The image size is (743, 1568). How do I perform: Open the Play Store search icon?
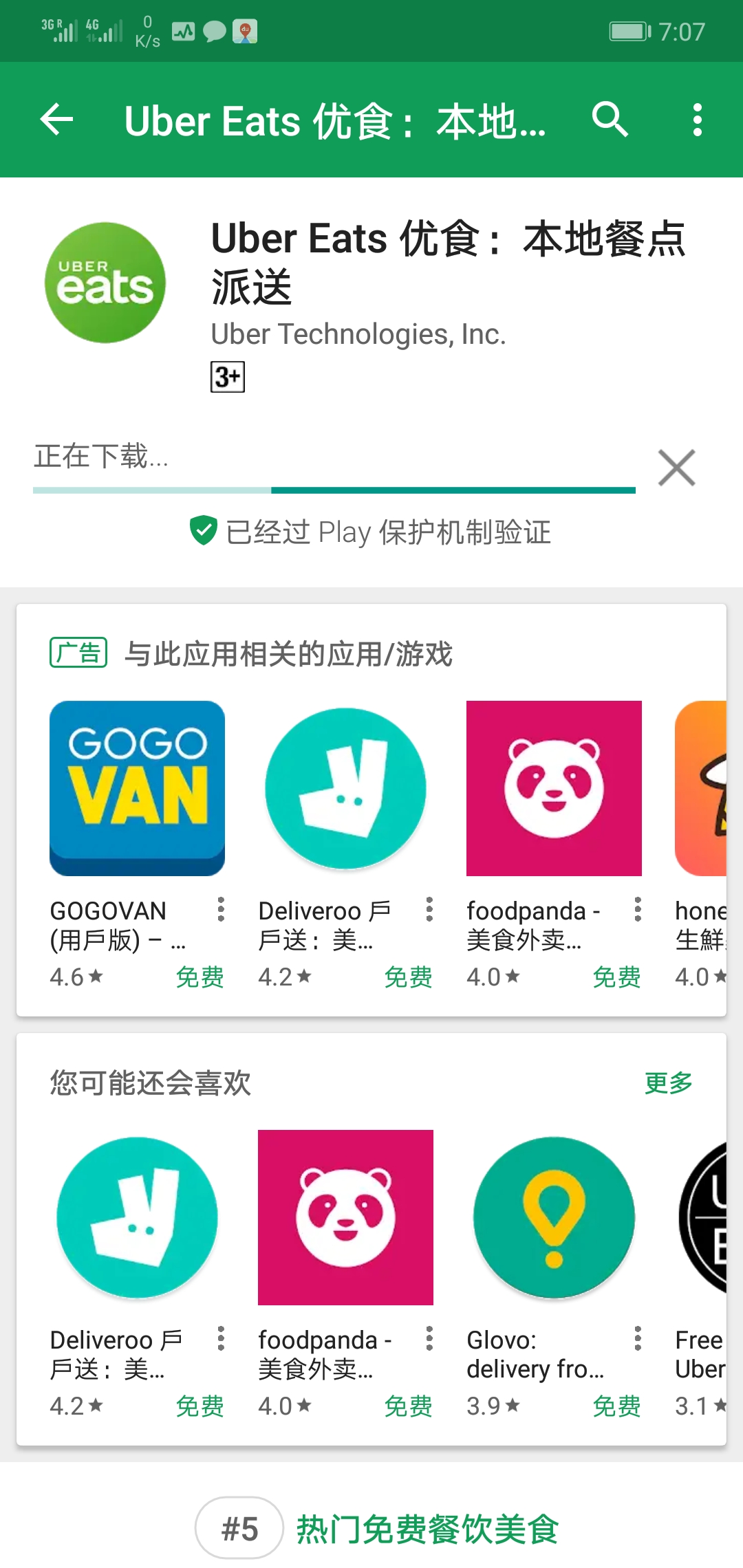[611, 120]
